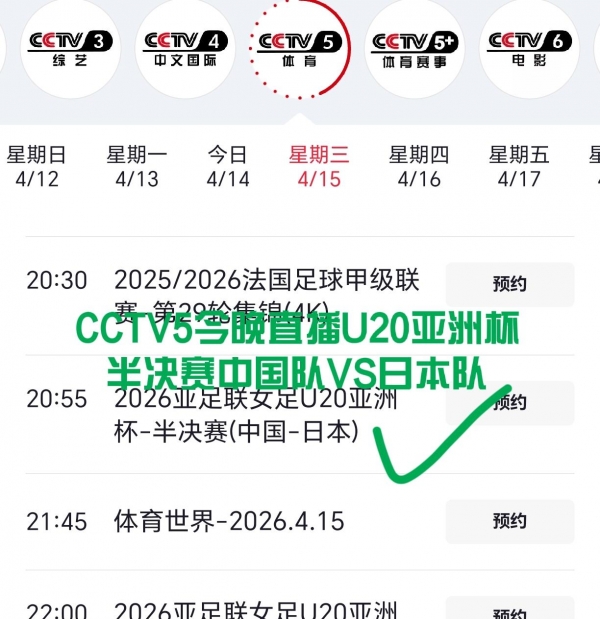
Task: Reserve the 22:00 女足U20亚洲杯 program
Action: point(510,612)
